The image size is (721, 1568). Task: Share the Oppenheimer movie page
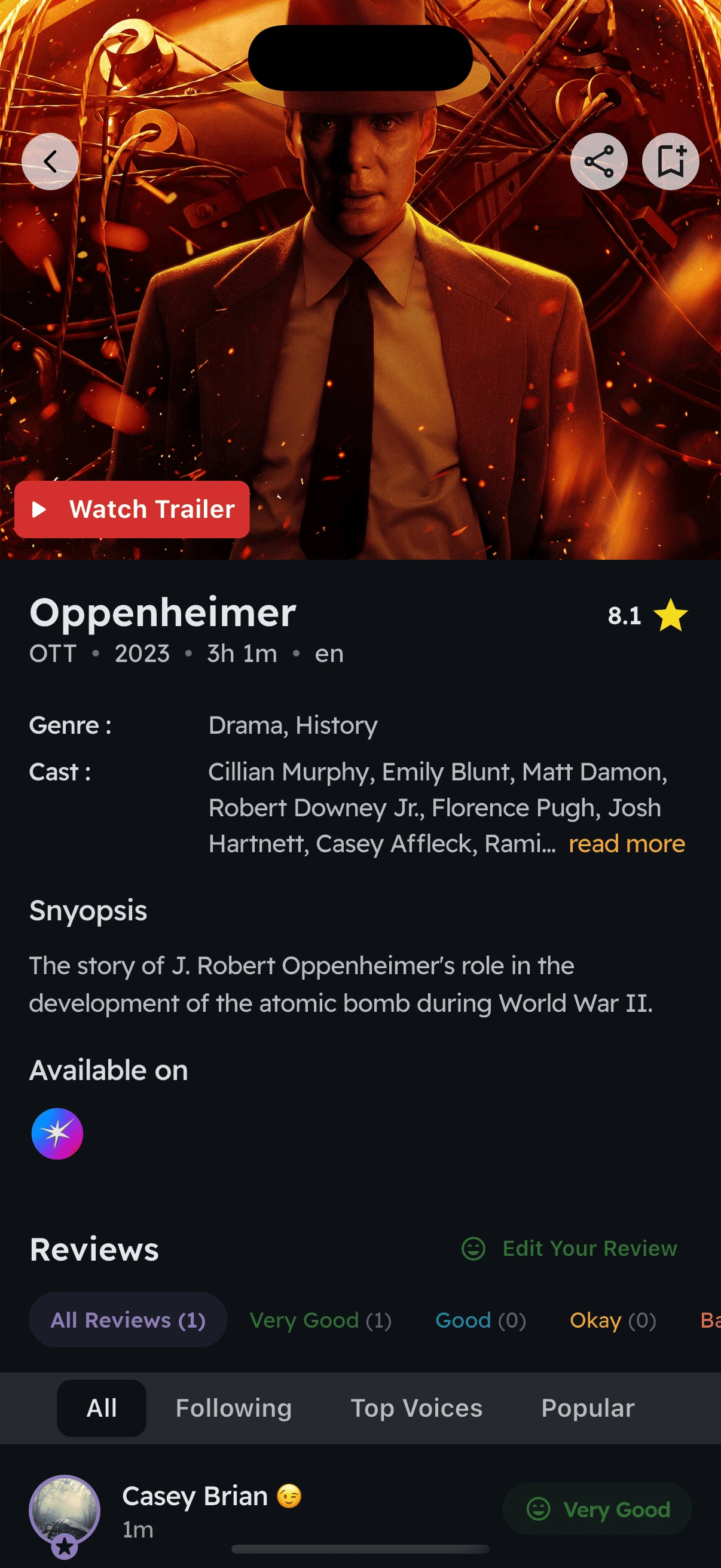[x=598, y=161]
